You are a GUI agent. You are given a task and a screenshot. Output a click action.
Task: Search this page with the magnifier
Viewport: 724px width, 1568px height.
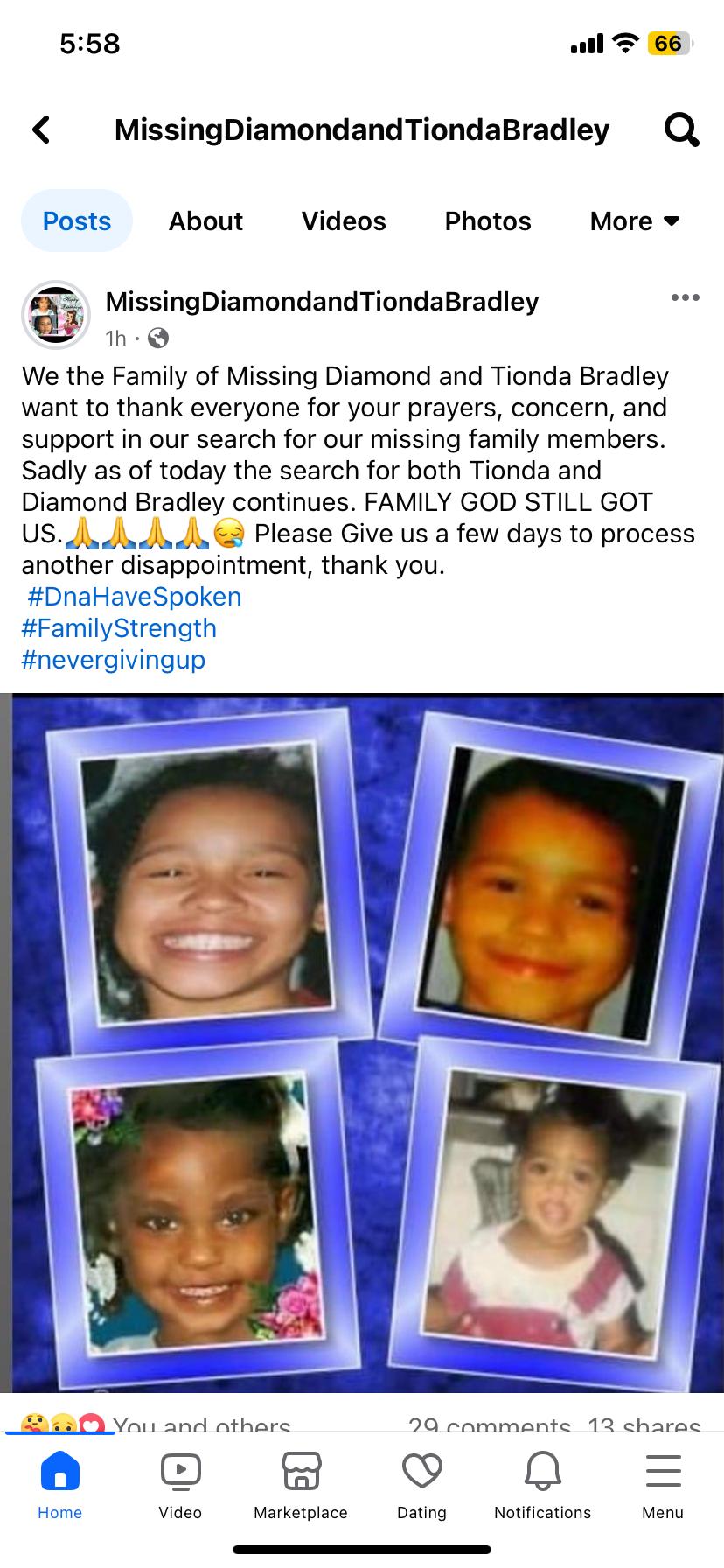coord(681,130)
